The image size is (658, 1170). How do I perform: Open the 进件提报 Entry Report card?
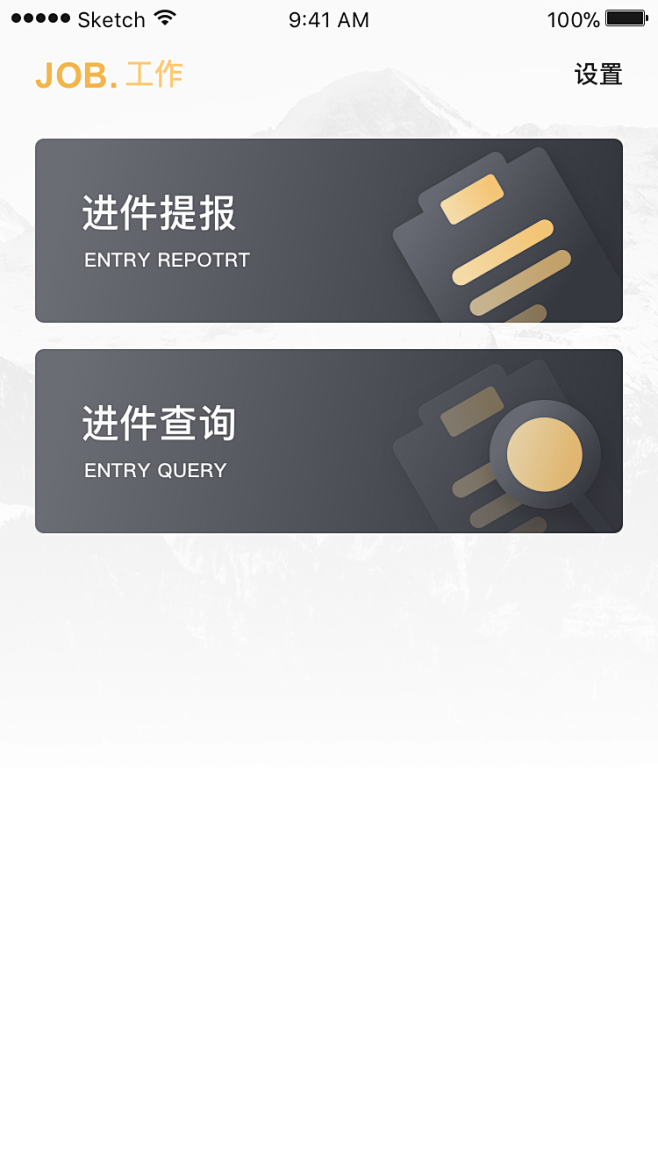click(x=328, y=231)
